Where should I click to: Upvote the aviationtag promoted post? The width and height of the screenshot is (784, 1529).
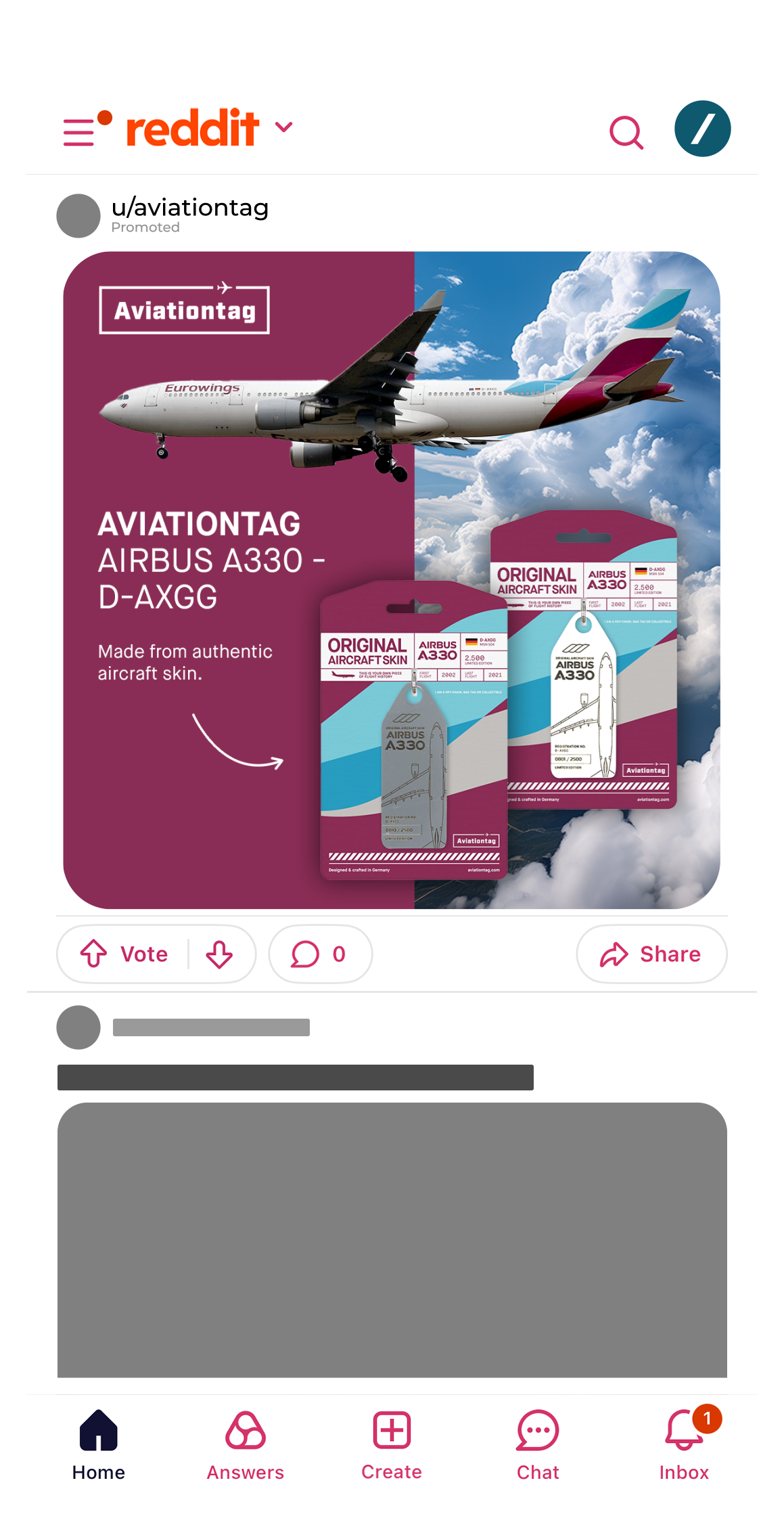95,954
